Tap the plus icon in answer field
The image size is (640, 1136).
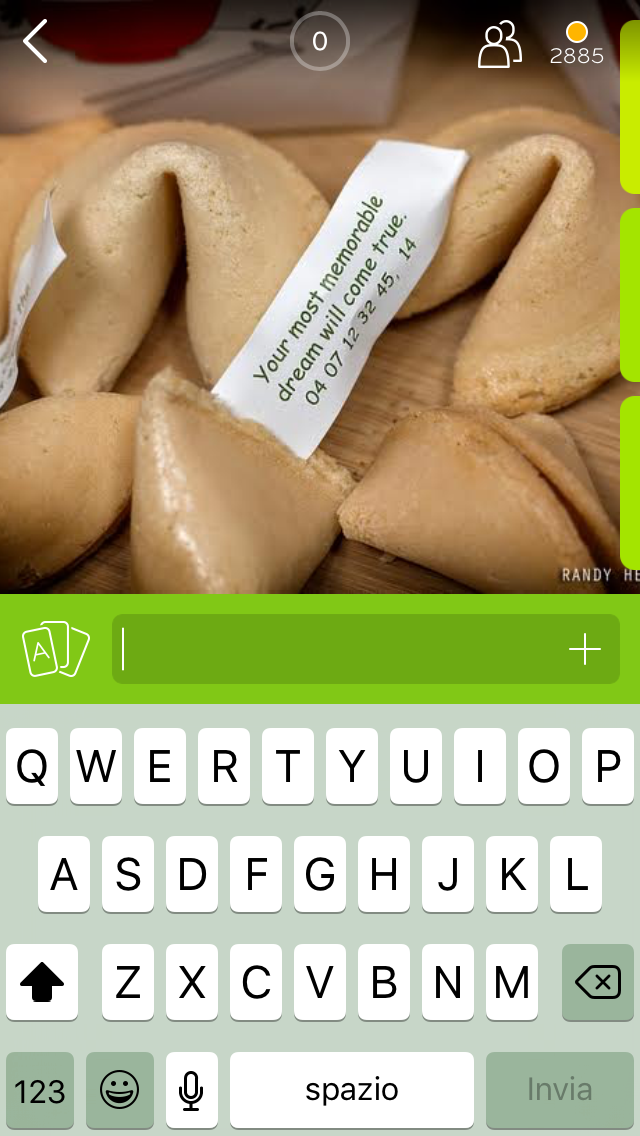585,650
